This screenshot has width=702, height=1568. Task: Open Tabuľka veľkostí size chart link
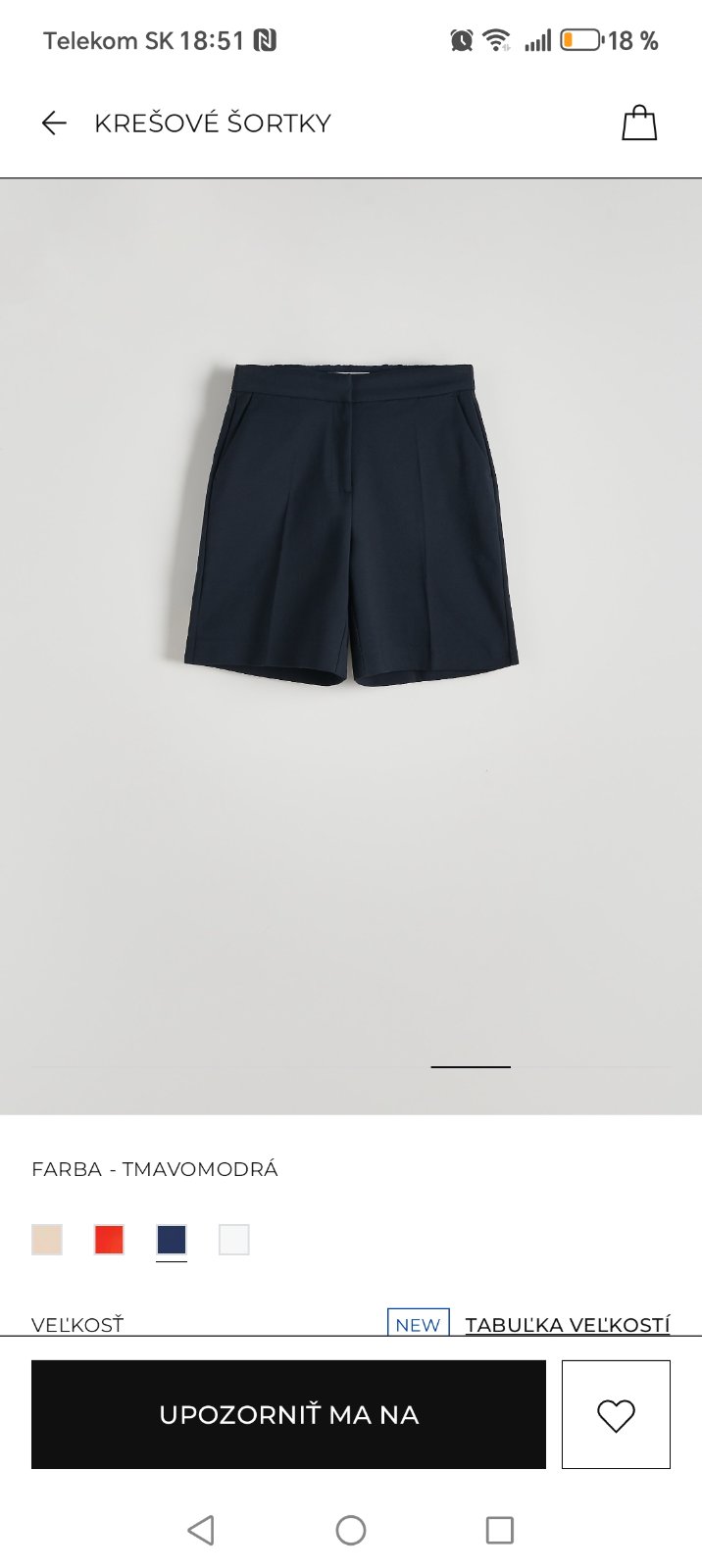click(567, 1324)
